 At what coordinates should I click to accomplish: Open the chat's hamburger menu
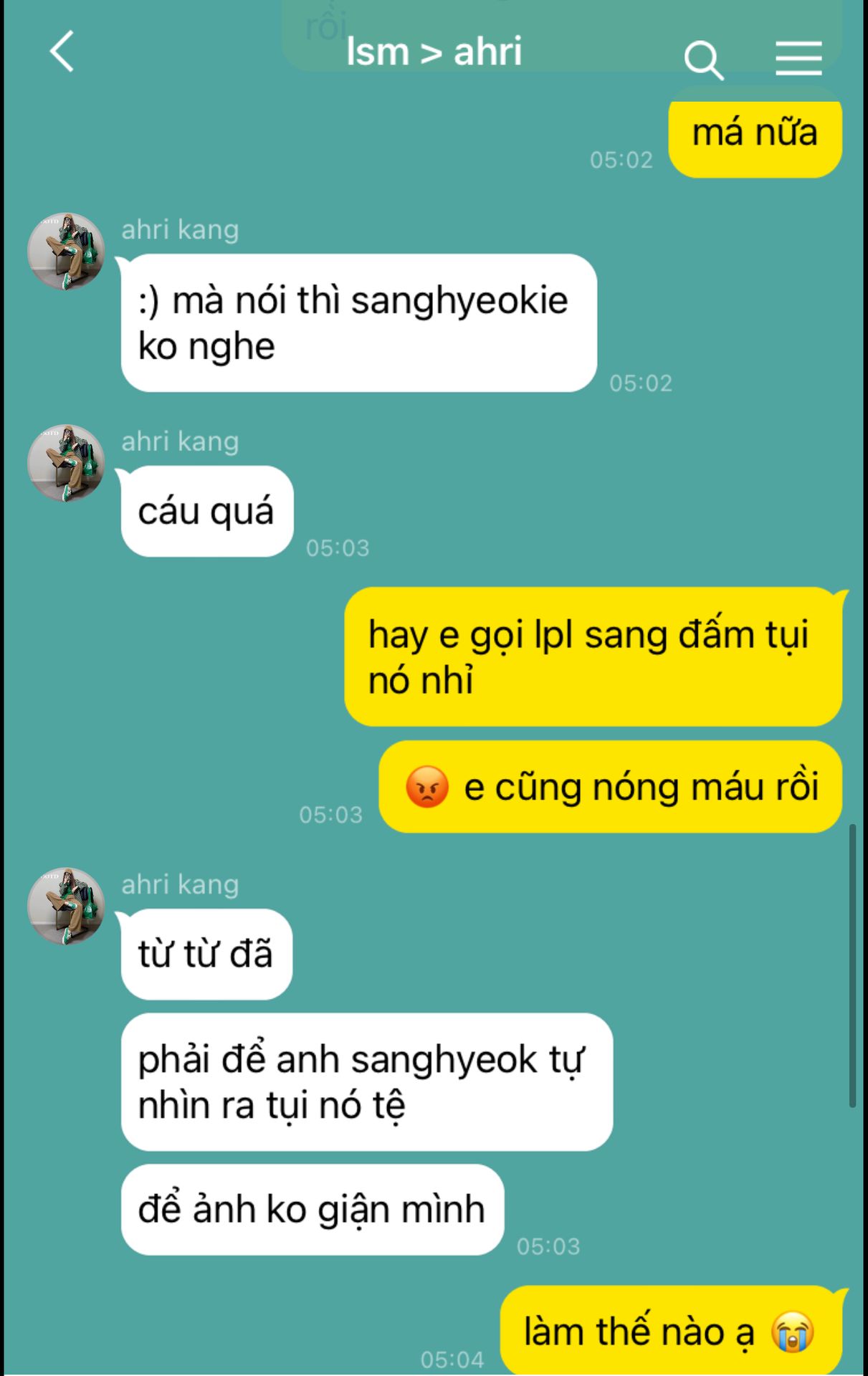click(x=798, y=57)
